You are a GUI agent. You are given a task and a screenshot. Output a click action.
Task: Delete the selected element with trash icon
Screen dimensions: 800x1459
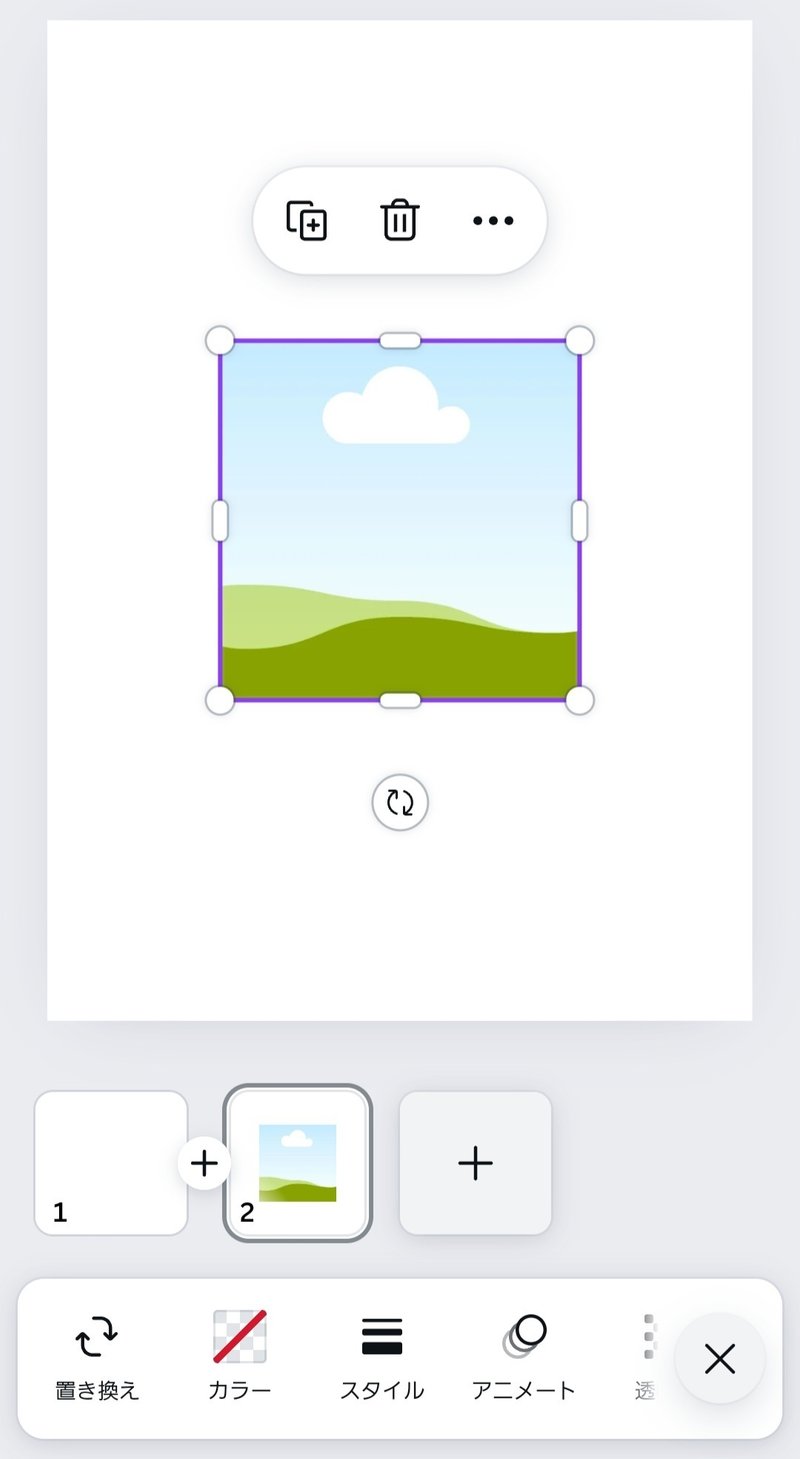(400, 220)
